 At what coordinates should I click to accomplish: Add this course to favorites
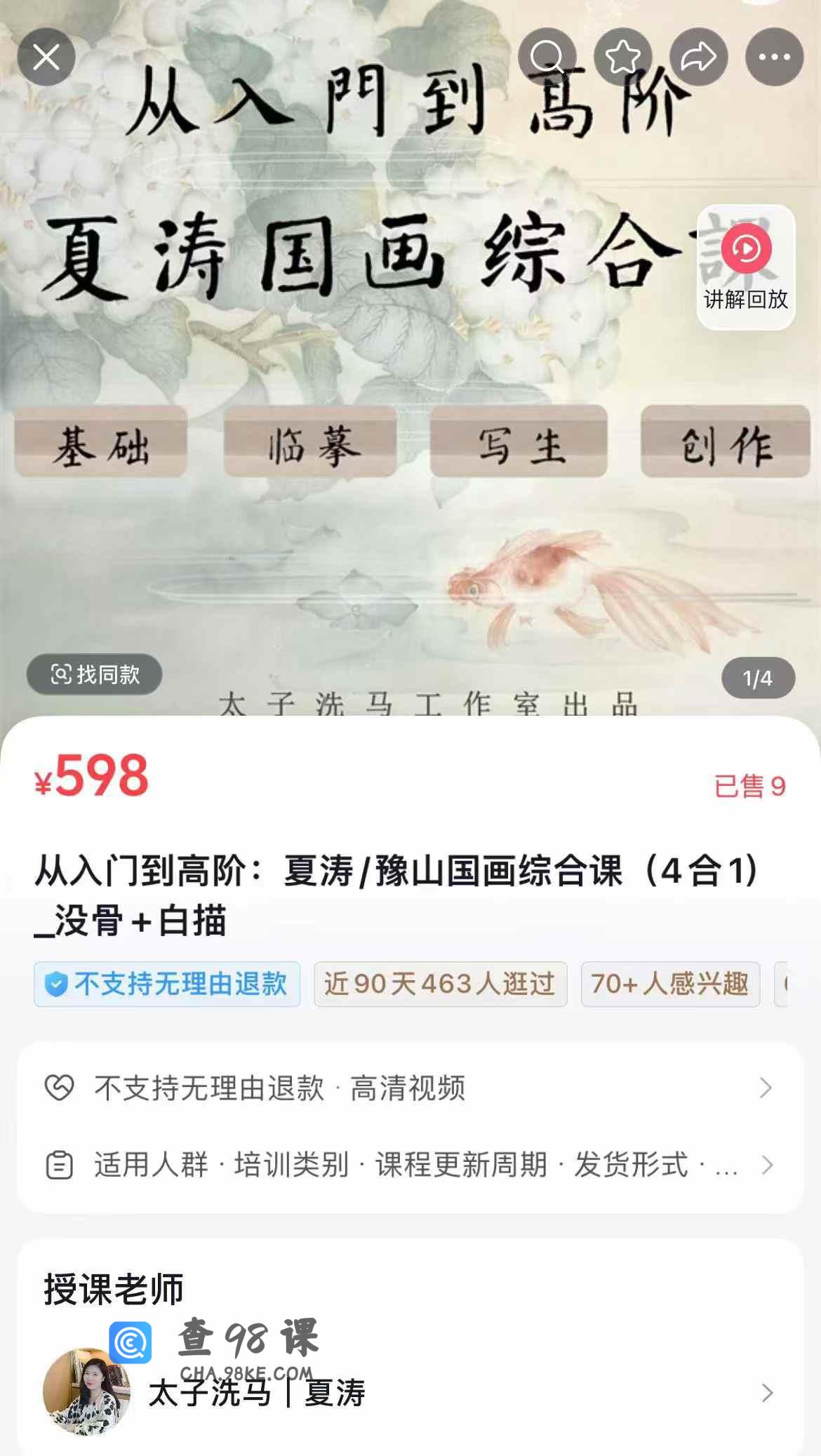coord(623,57)
